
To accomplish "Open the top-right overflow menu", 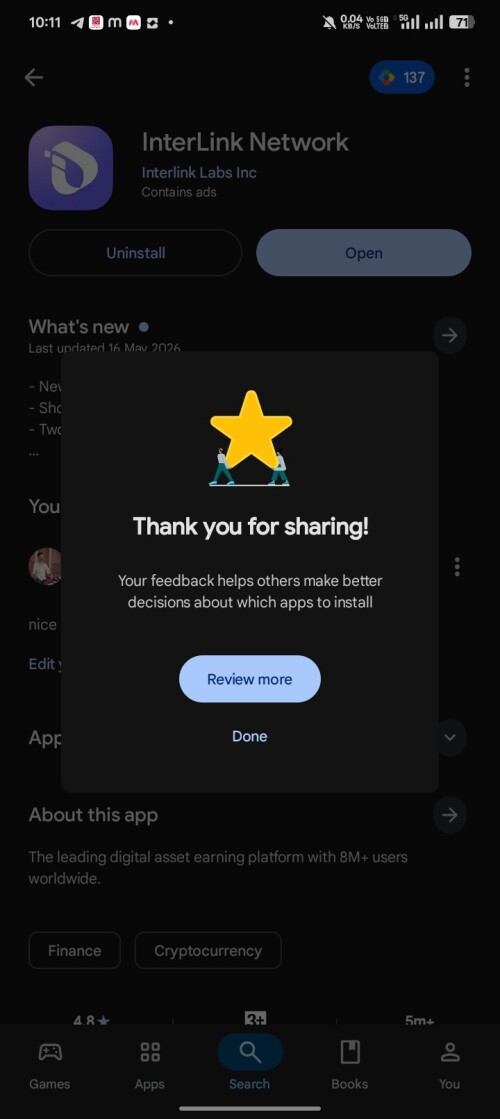I will point(466,77).
